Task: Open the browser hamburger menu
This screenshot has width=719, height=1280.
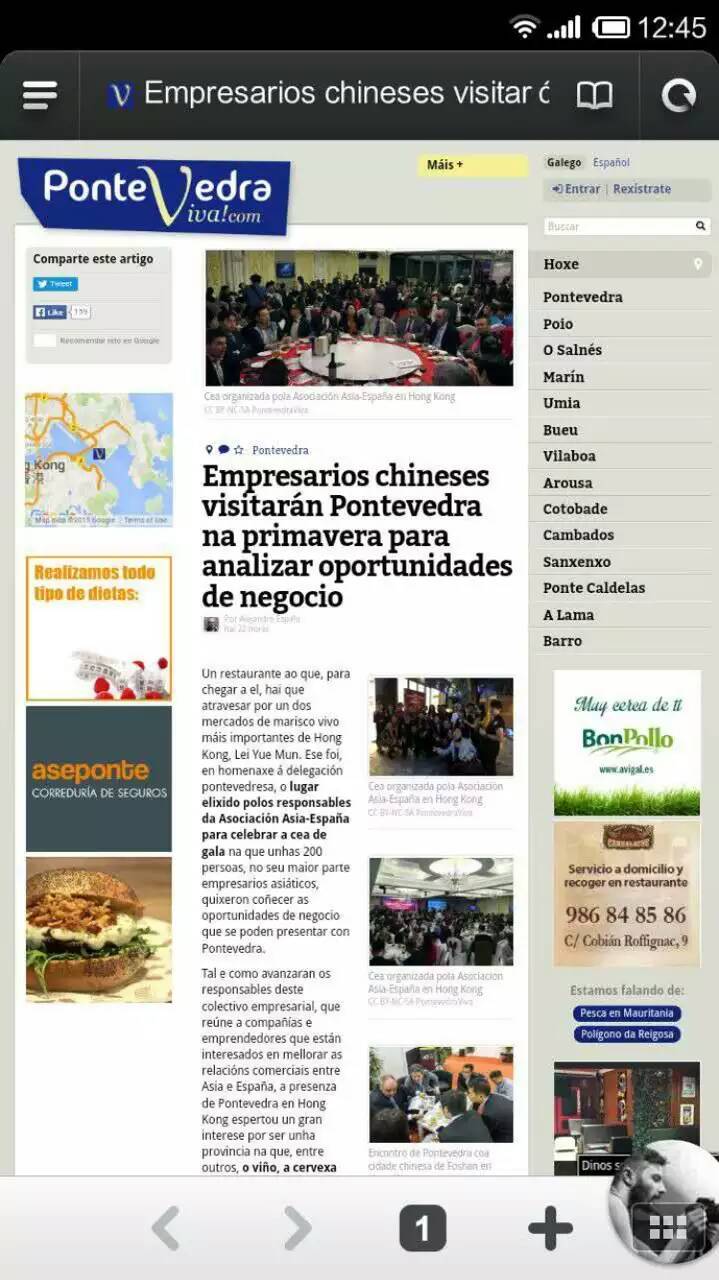Action: pyautogui.click(x=40, y=96)
